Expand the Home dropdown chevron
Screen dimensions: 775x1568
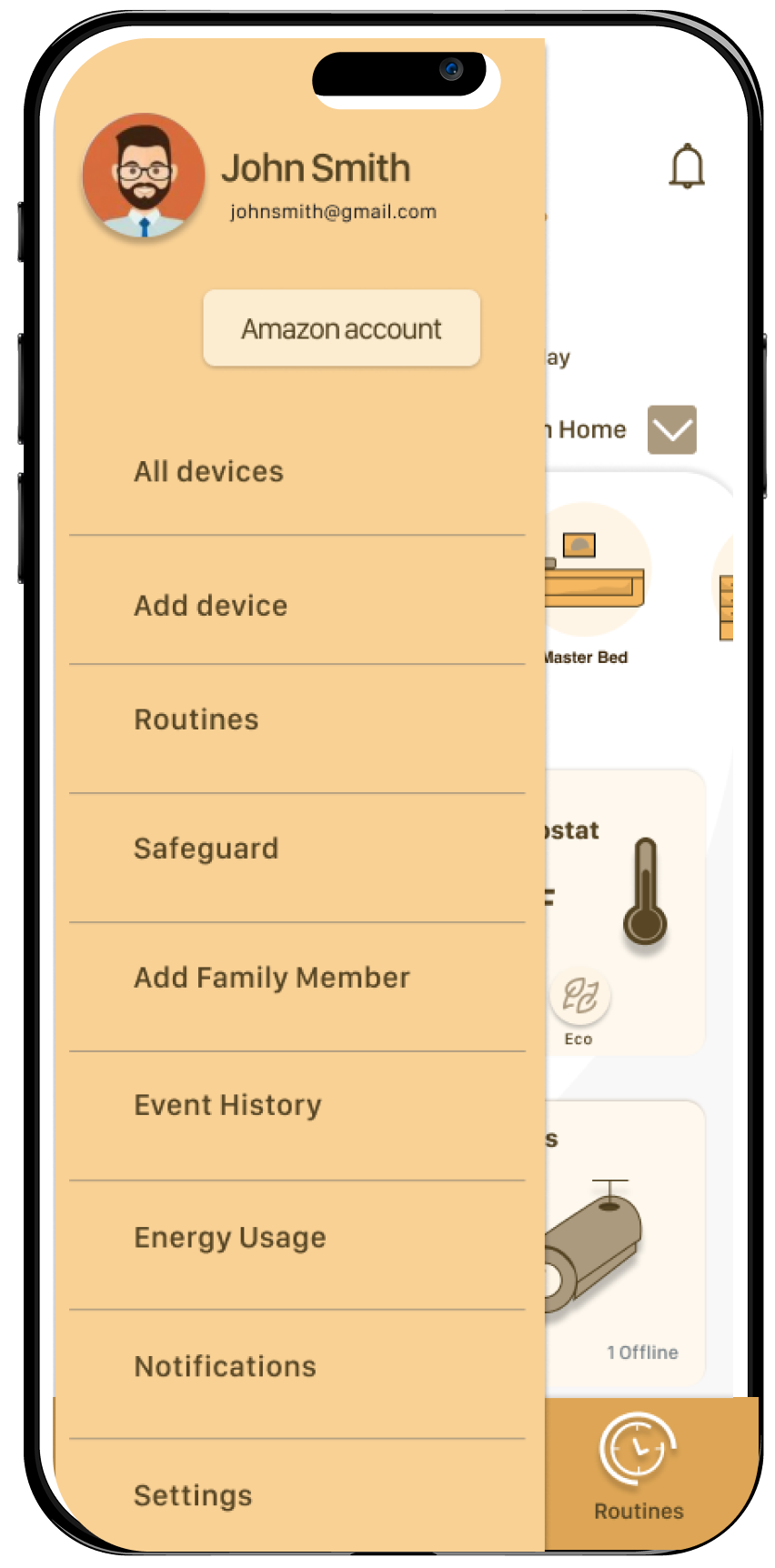[x=671, y=429]
